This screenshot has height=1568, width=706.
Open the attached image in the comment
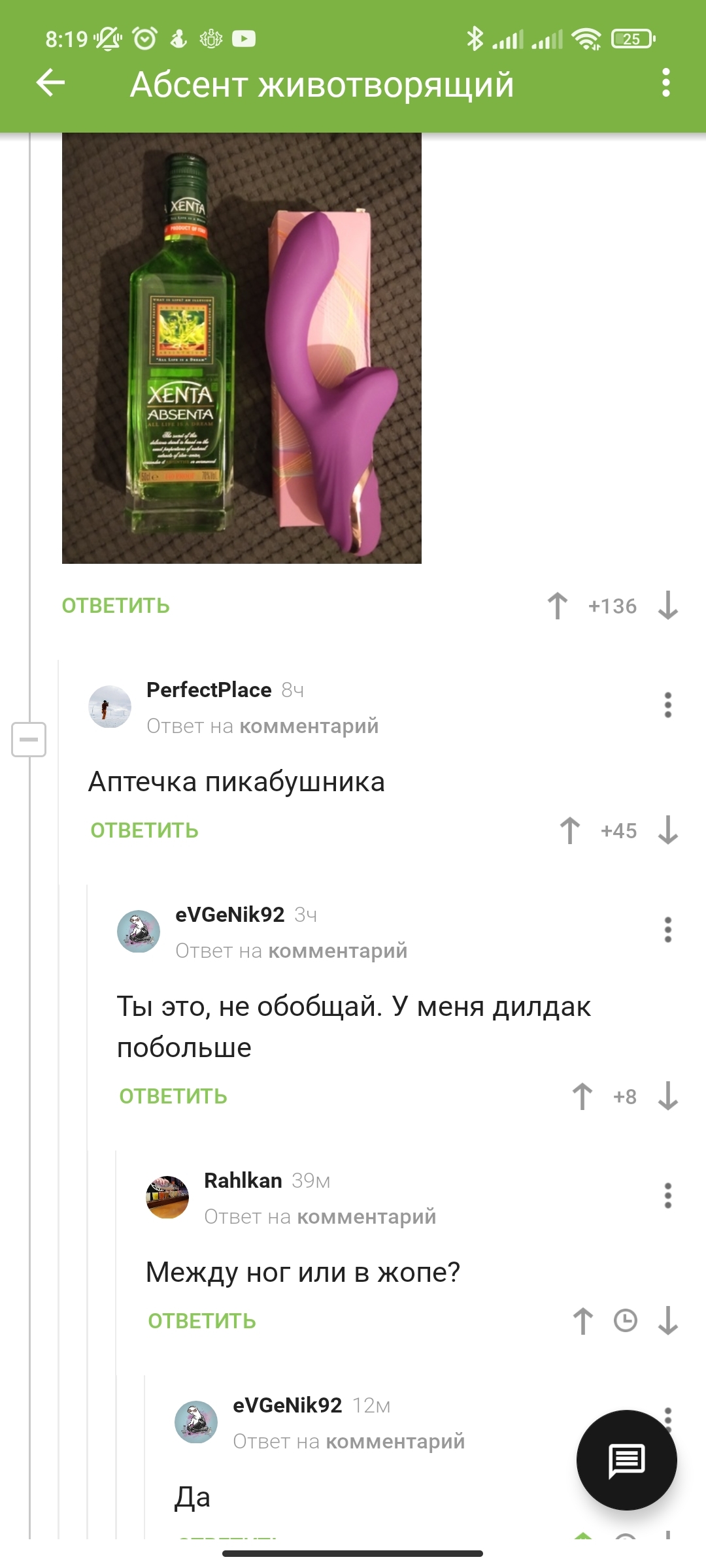(x=242, y=348)
